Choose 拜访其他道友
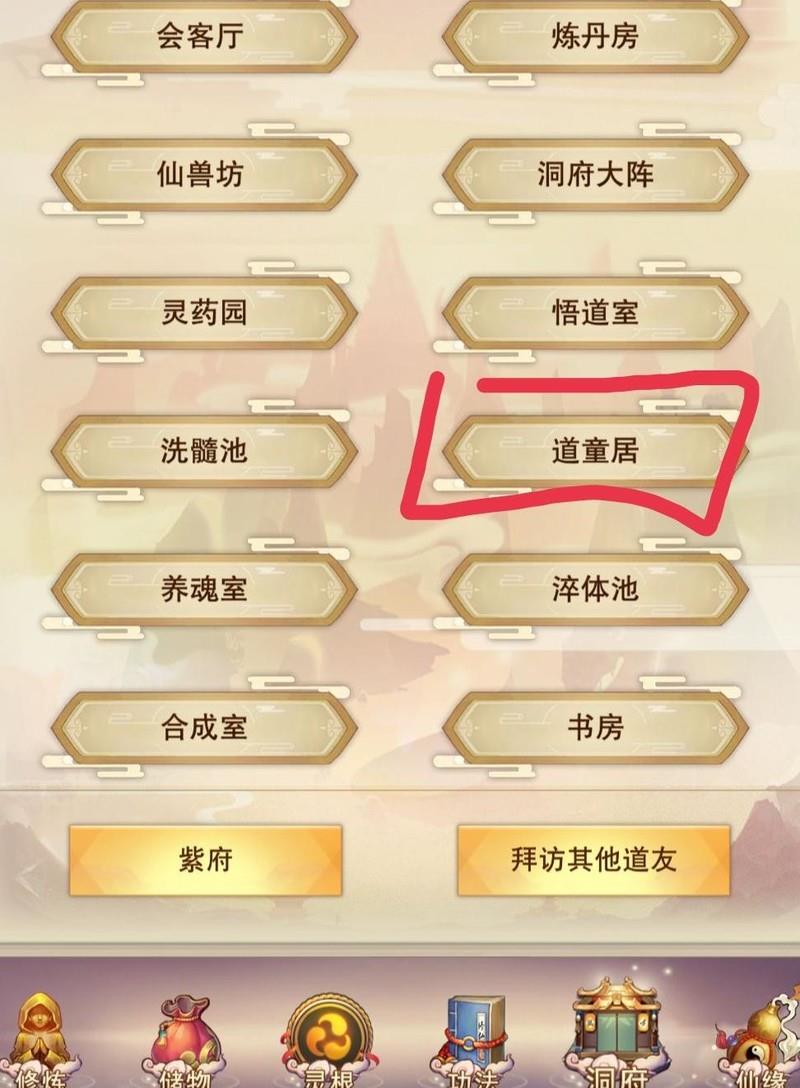The height and width of the screenshot is (1088, 800). click(593, 860)
